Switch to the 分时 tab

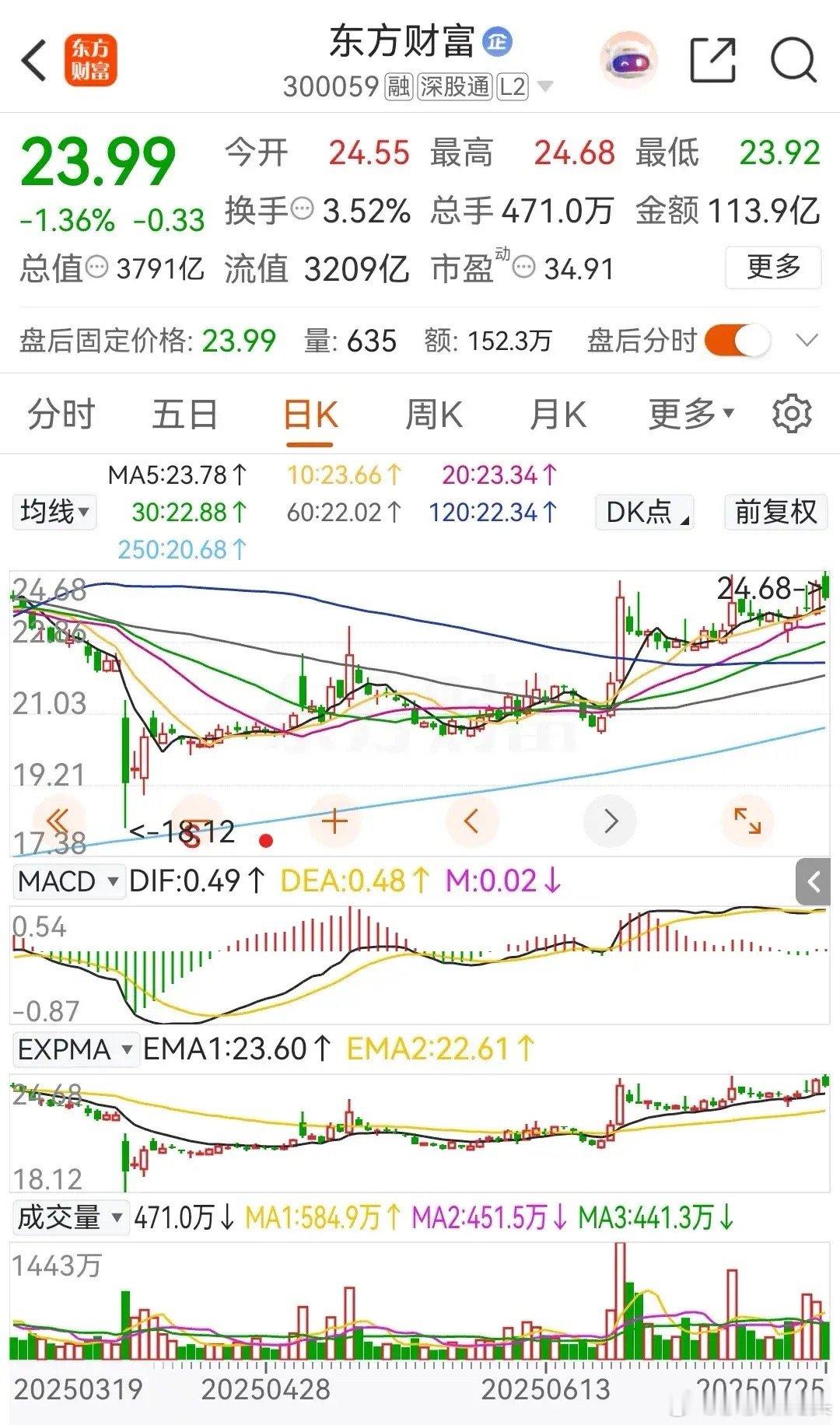(x=61, y=414)
